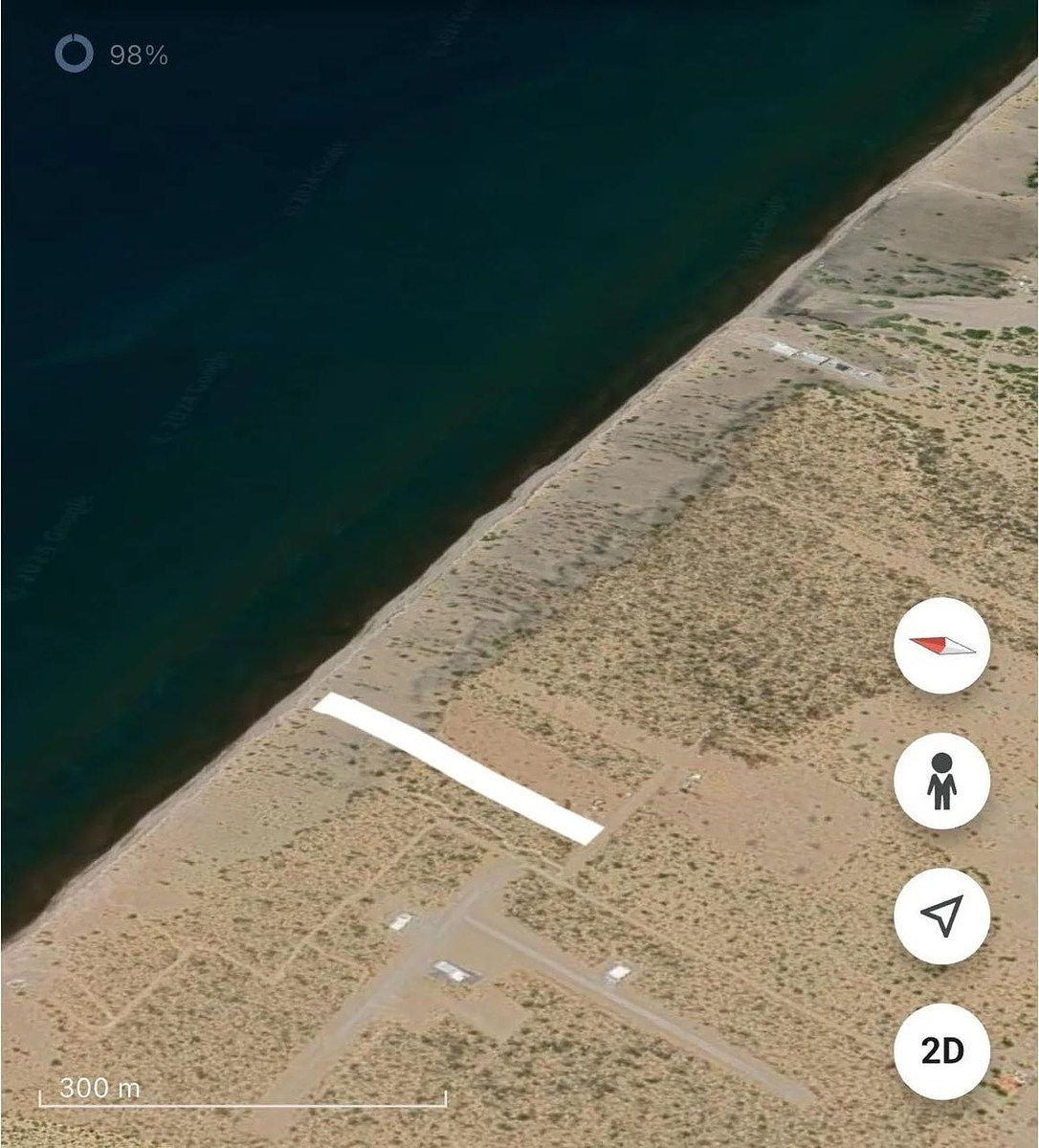Switch the map to 2D view

pos(941,1050)
